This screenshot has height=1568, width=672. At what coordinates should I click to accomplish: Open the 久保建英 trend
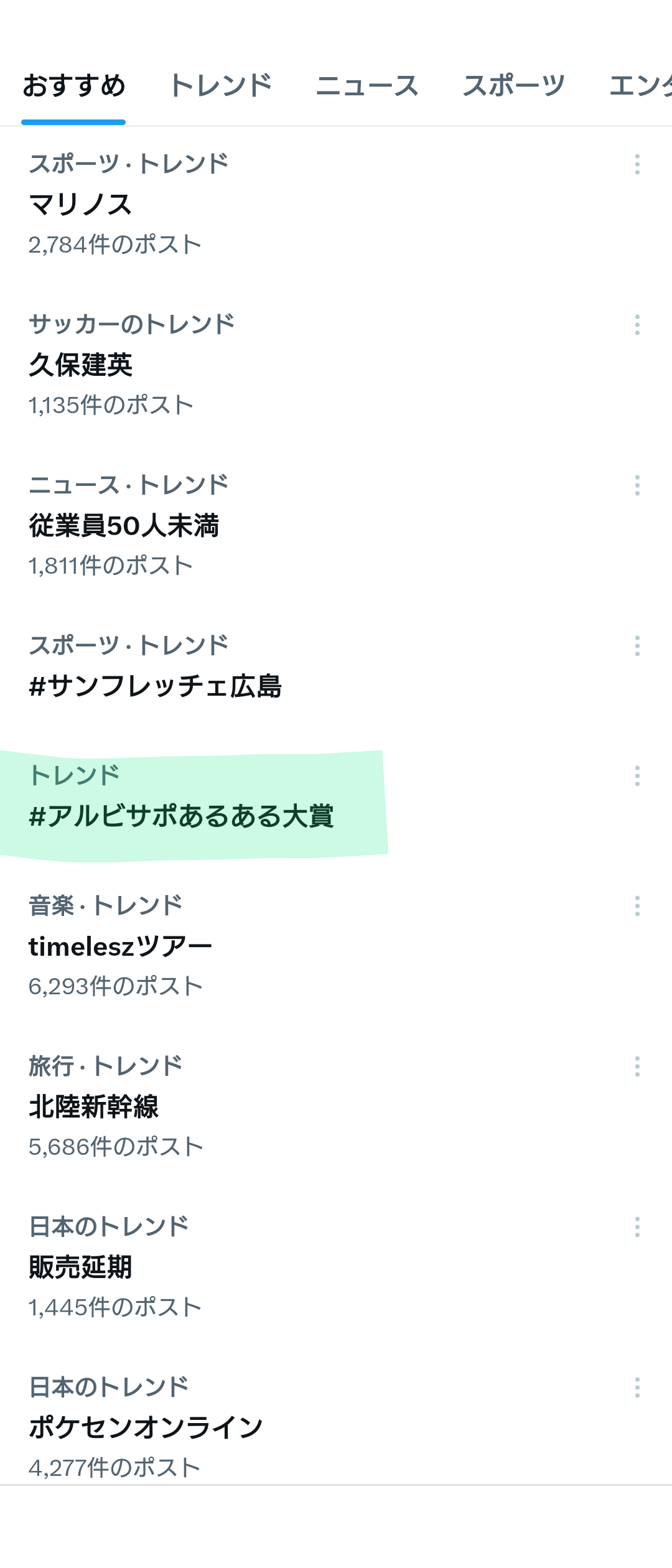point(81,365)
